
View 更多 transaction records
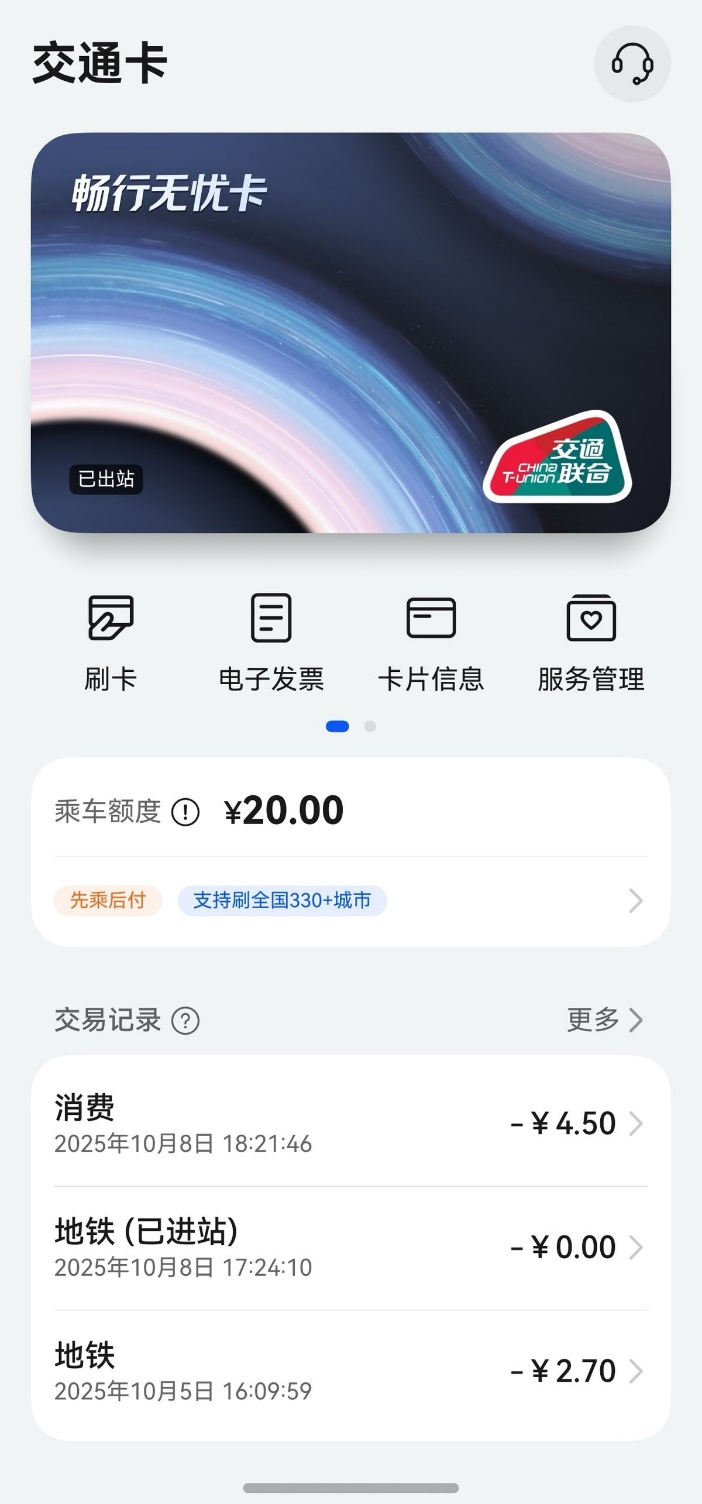(x=606, y=1020)
